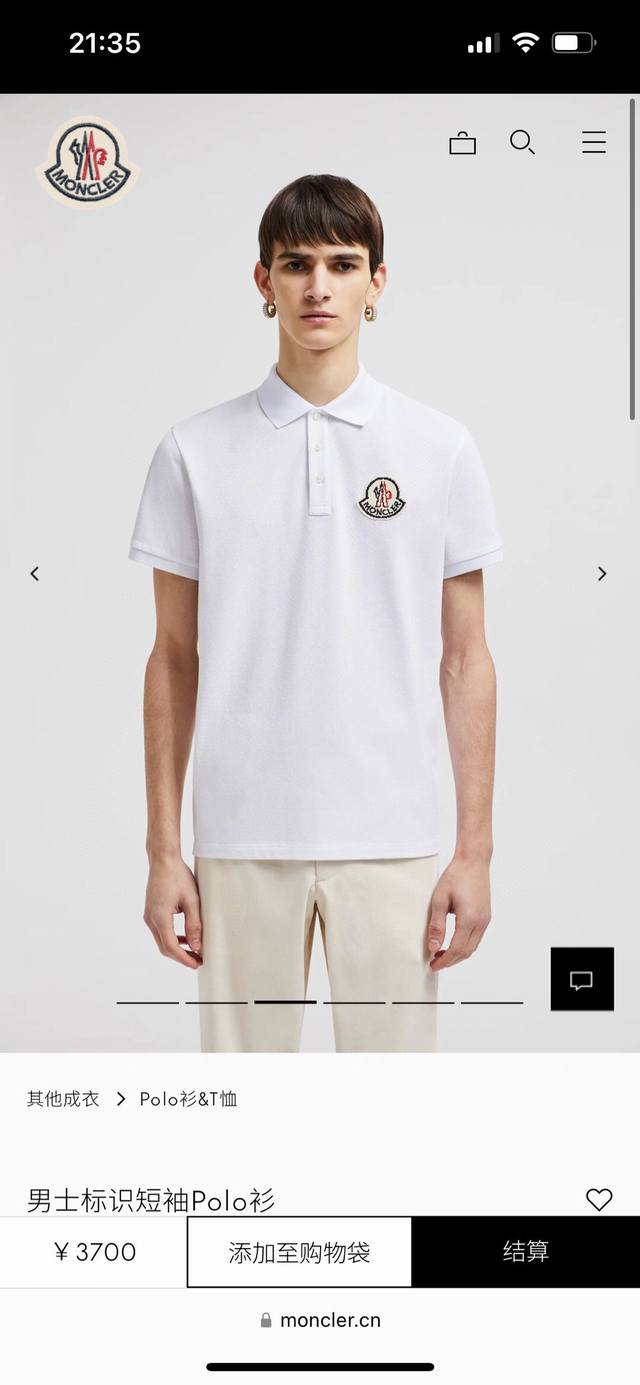Open the 其他成衣 breadcrumb

[63, 1099]
